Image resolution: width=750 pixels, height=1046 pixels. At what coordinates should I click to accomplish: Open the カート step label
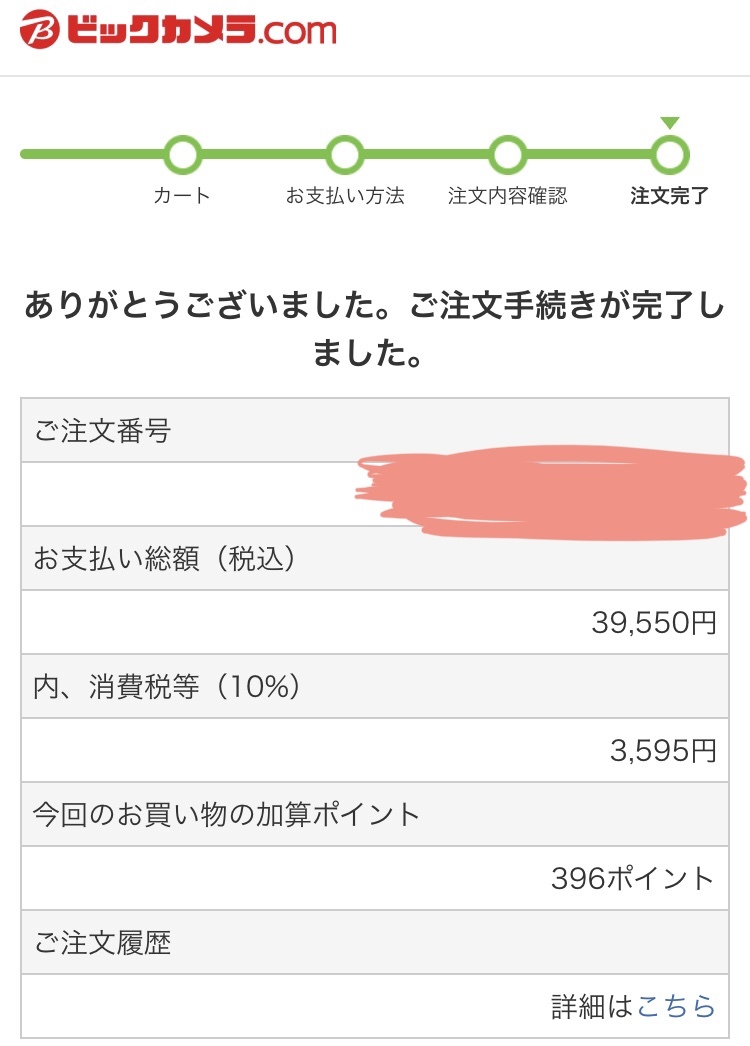click(183, 196)
